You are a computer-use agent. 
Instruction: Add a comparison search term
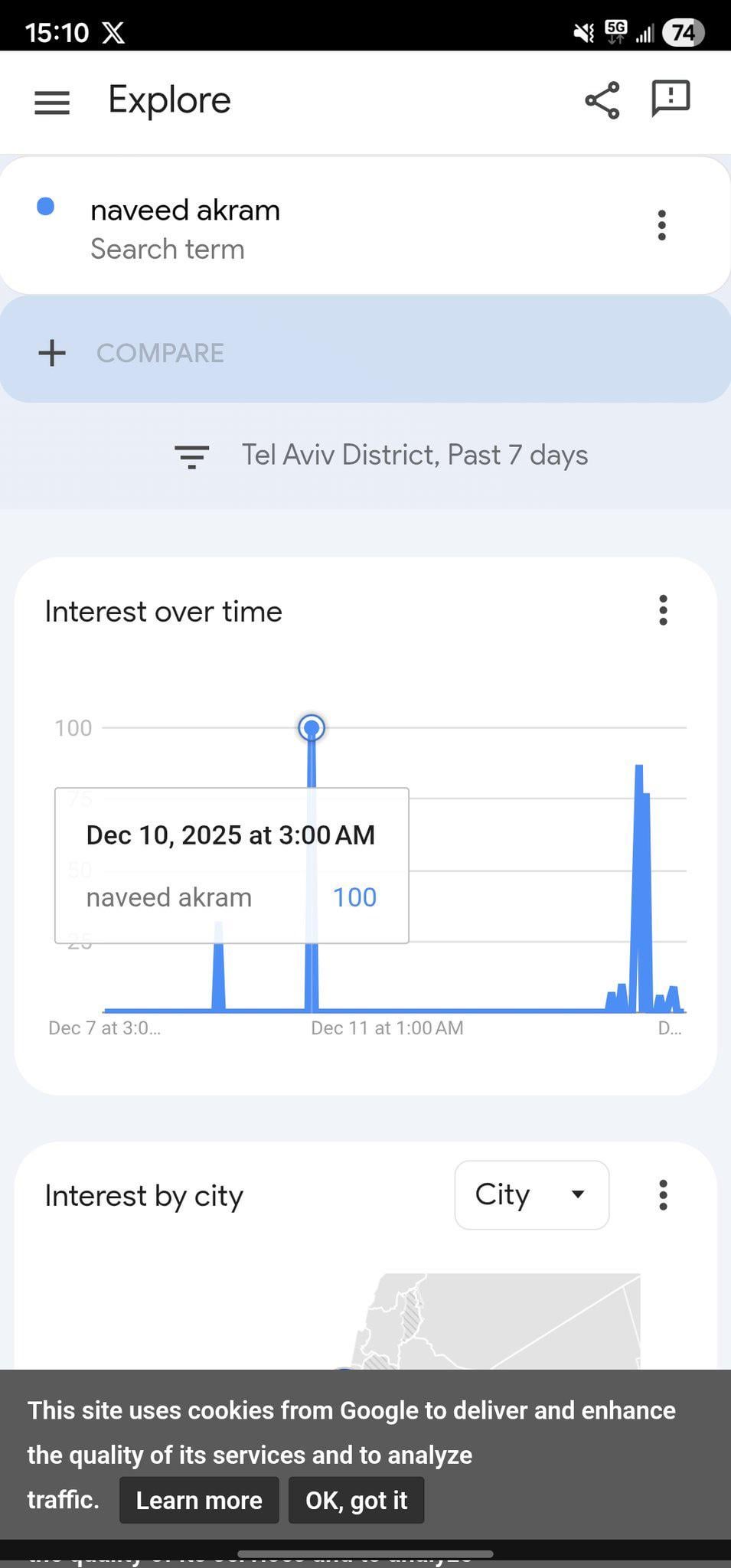click(x=130, y=353)
